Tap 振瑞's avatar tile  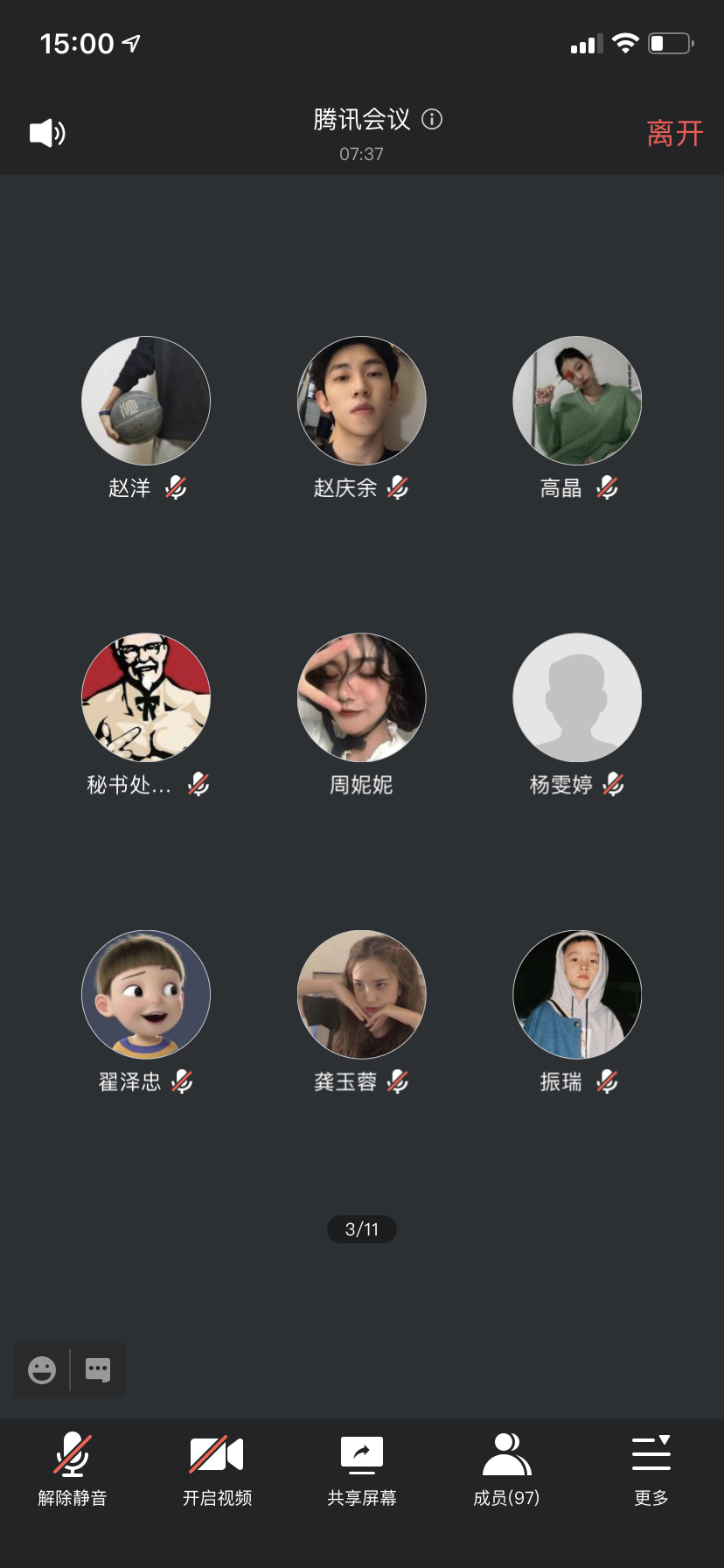pyautogui.click(x=577, y=995)
